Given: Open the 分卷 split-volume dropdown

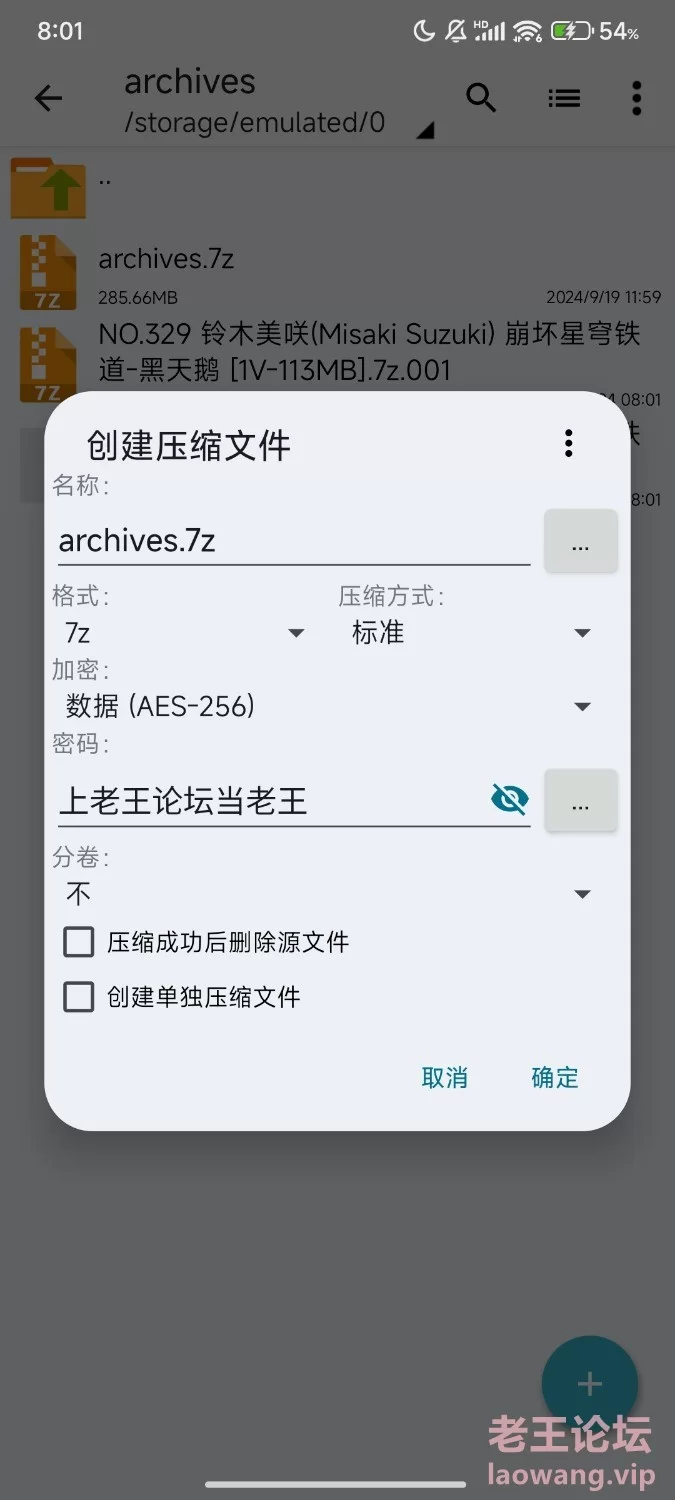Looking at the screenshot, I should pos(328,894).
